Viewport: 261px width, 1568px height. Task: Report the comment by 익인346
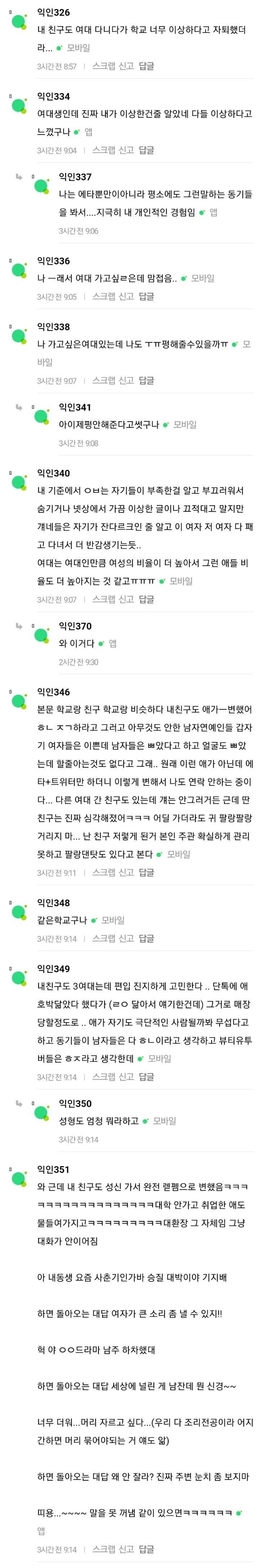pyautogui.click(x=126, y=872)
